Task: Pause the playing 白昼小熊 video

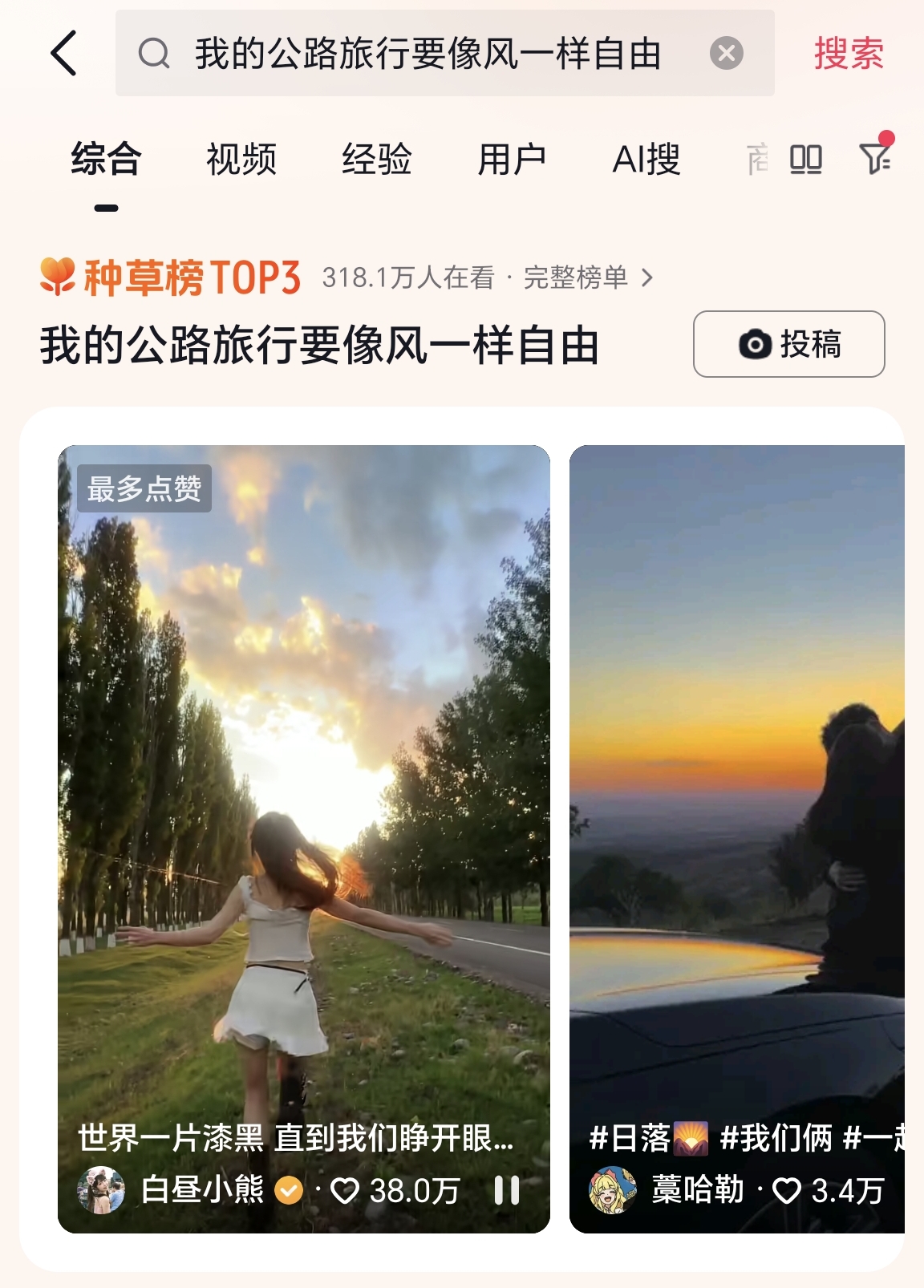Action: coord(507,1190)
